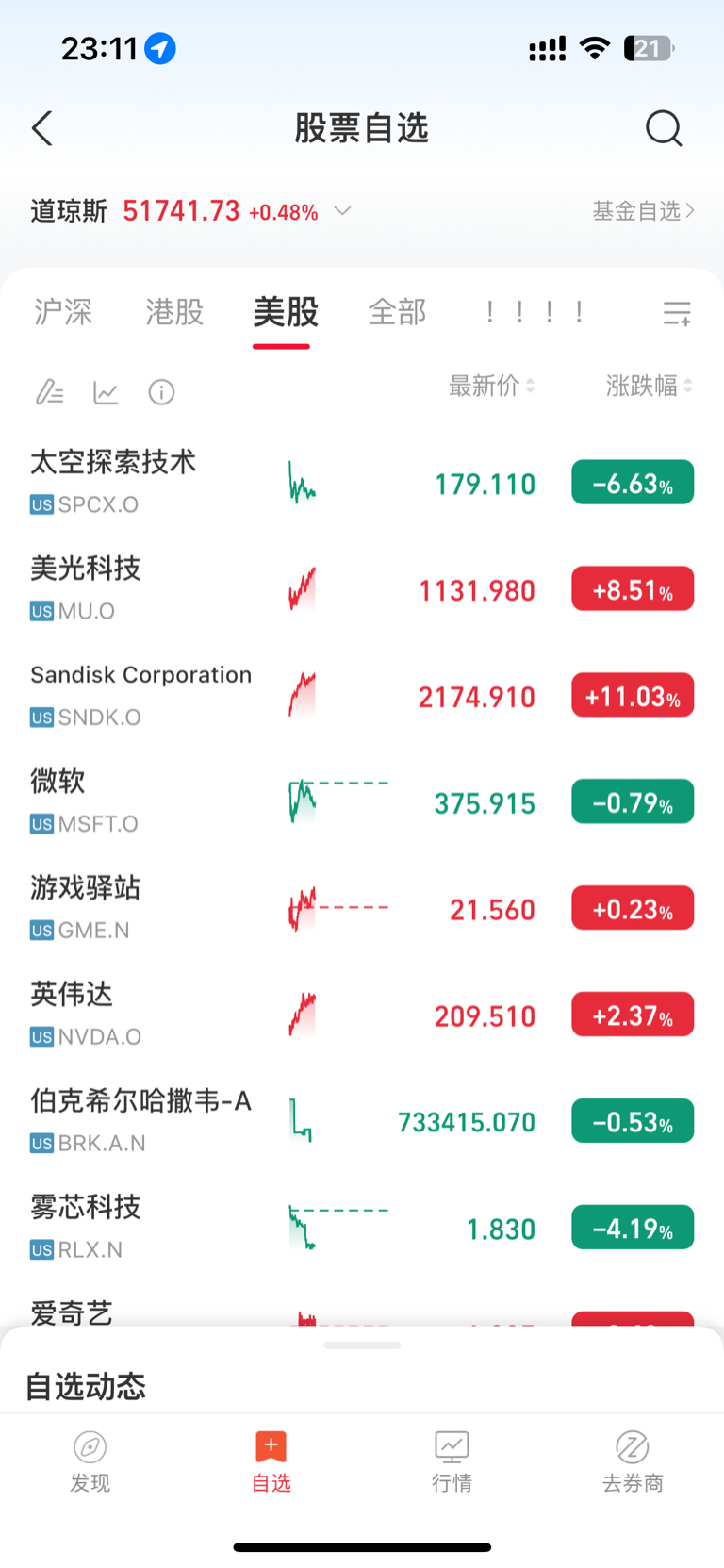Sort by 涨跌幅 column
Screen dimensions: 724x1568
(x=650, y=386)
